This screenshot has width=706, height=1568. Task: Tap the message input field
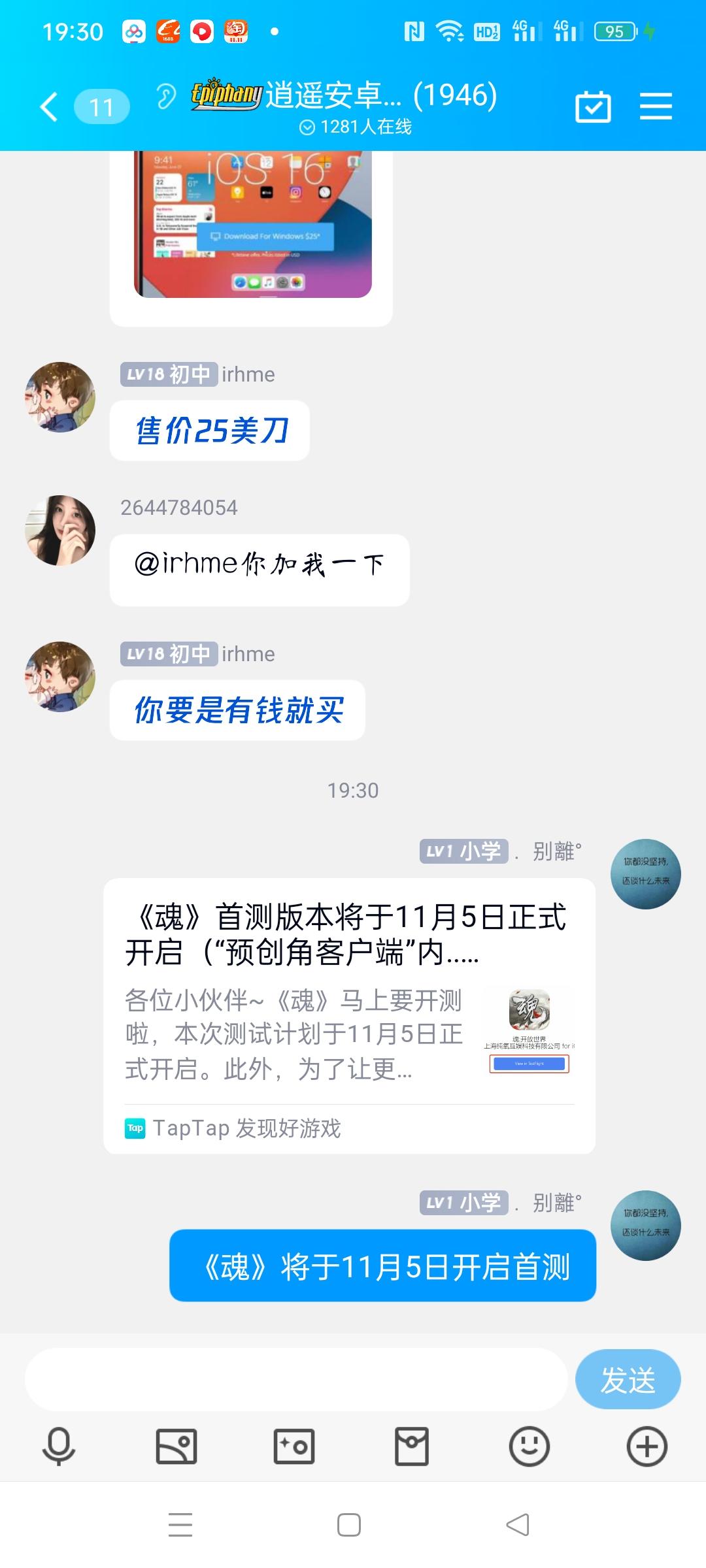[295, 1380]
